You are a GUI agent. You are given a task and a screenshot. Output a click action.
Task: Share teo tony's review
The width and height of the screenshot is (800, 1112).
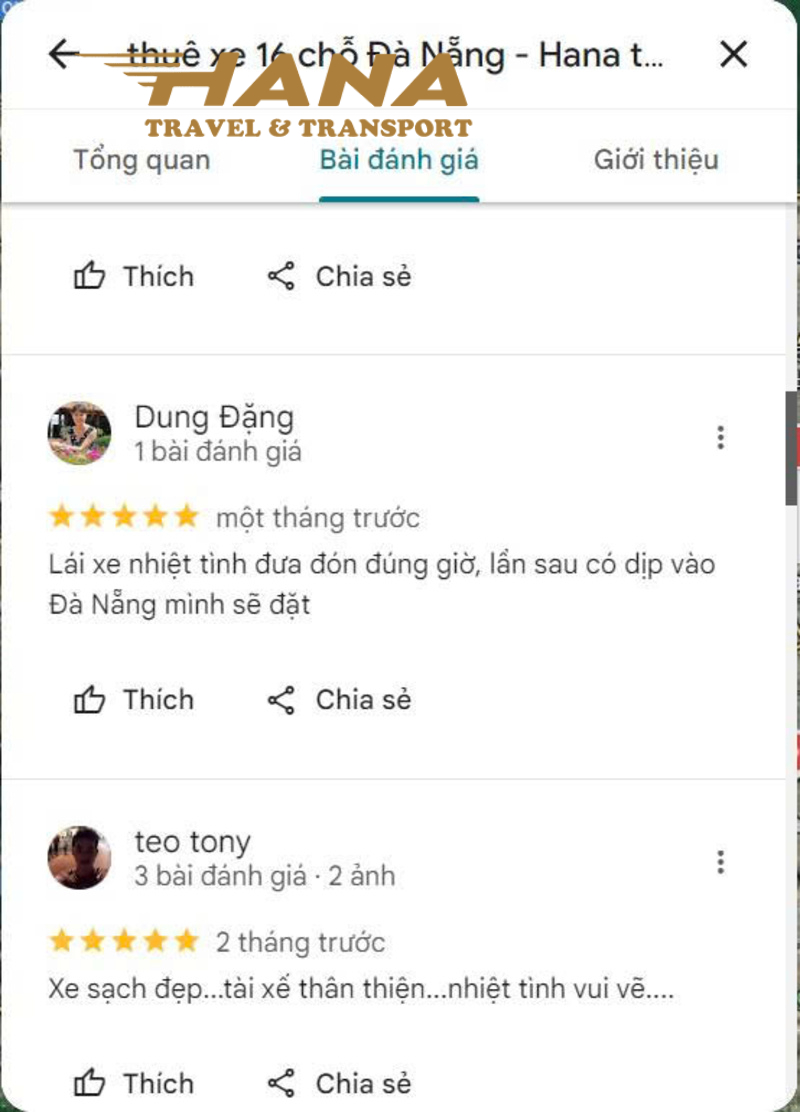(340, 1082)
